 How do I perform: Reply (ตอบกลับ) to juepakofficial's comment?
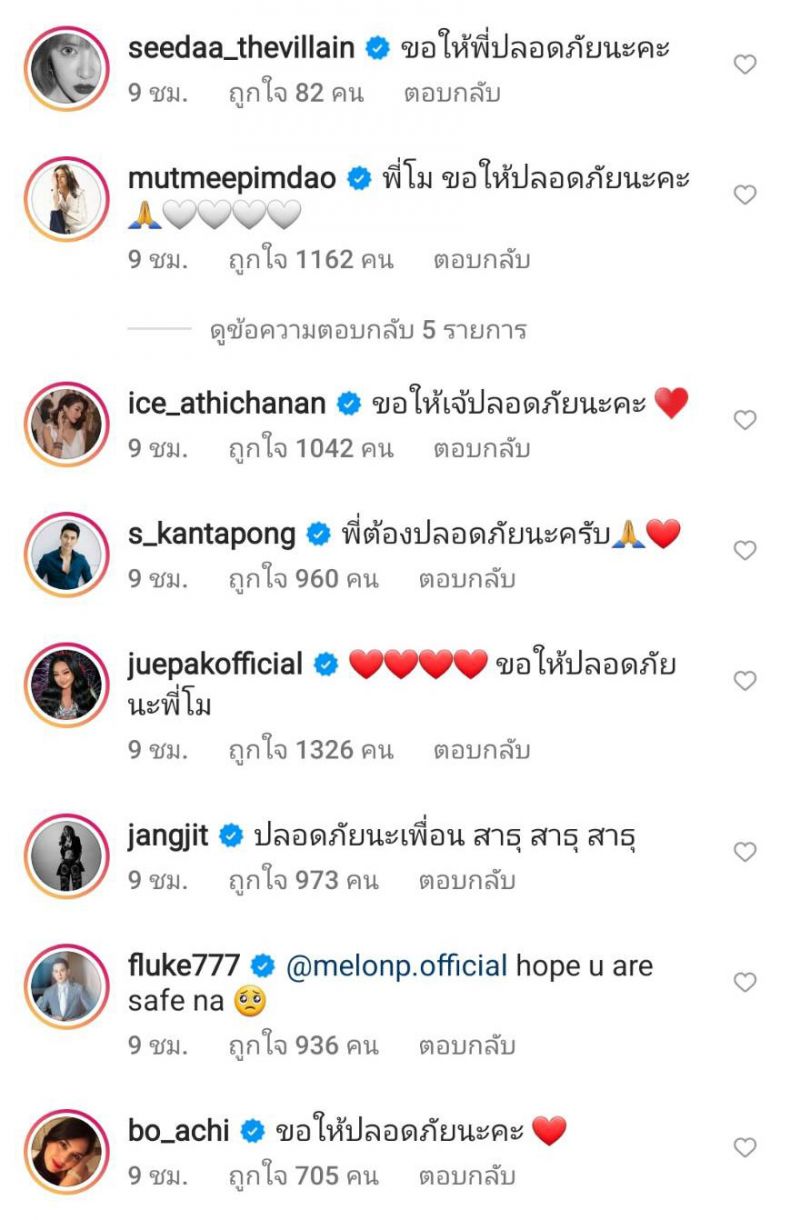[481, 750]
